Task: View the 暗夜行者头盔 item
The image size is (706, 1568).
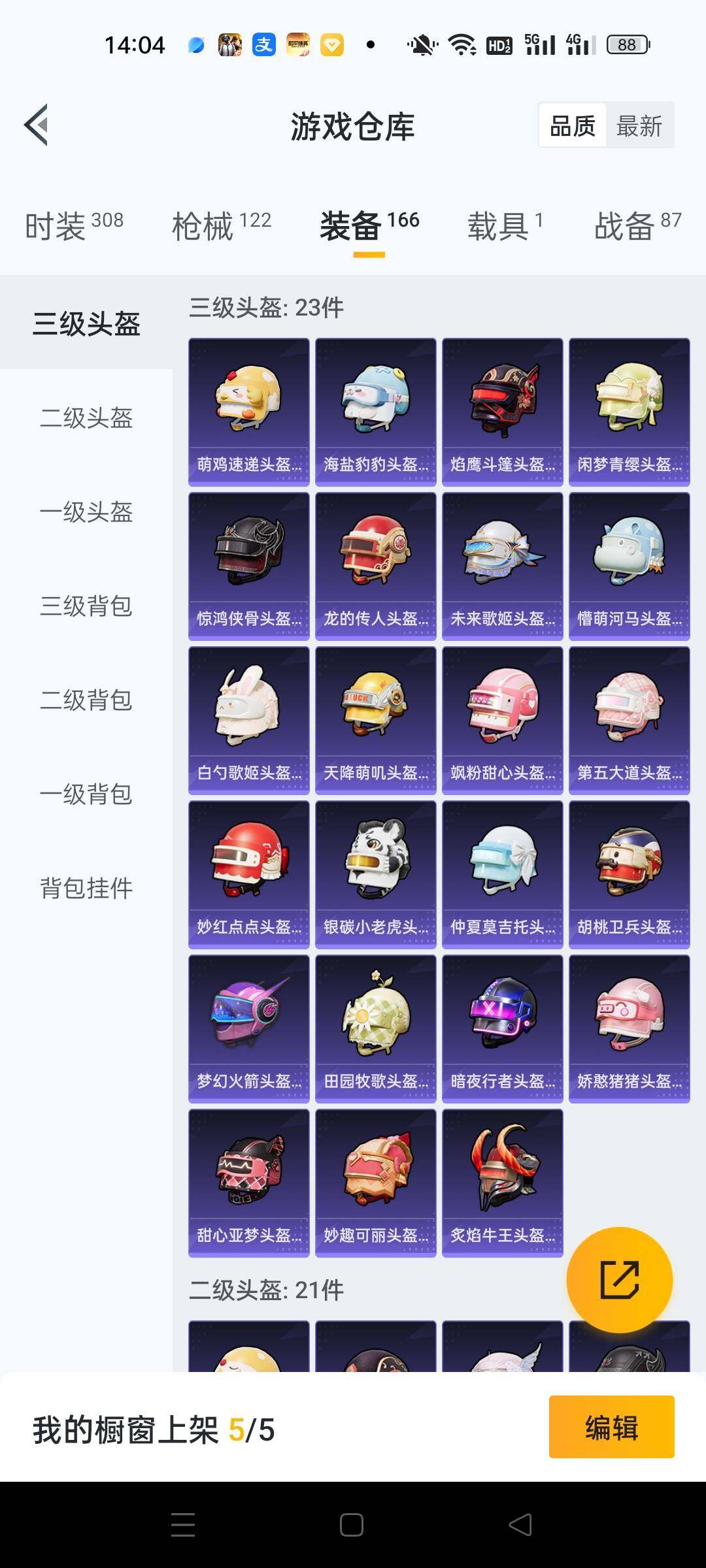Action: point(502,1028)
